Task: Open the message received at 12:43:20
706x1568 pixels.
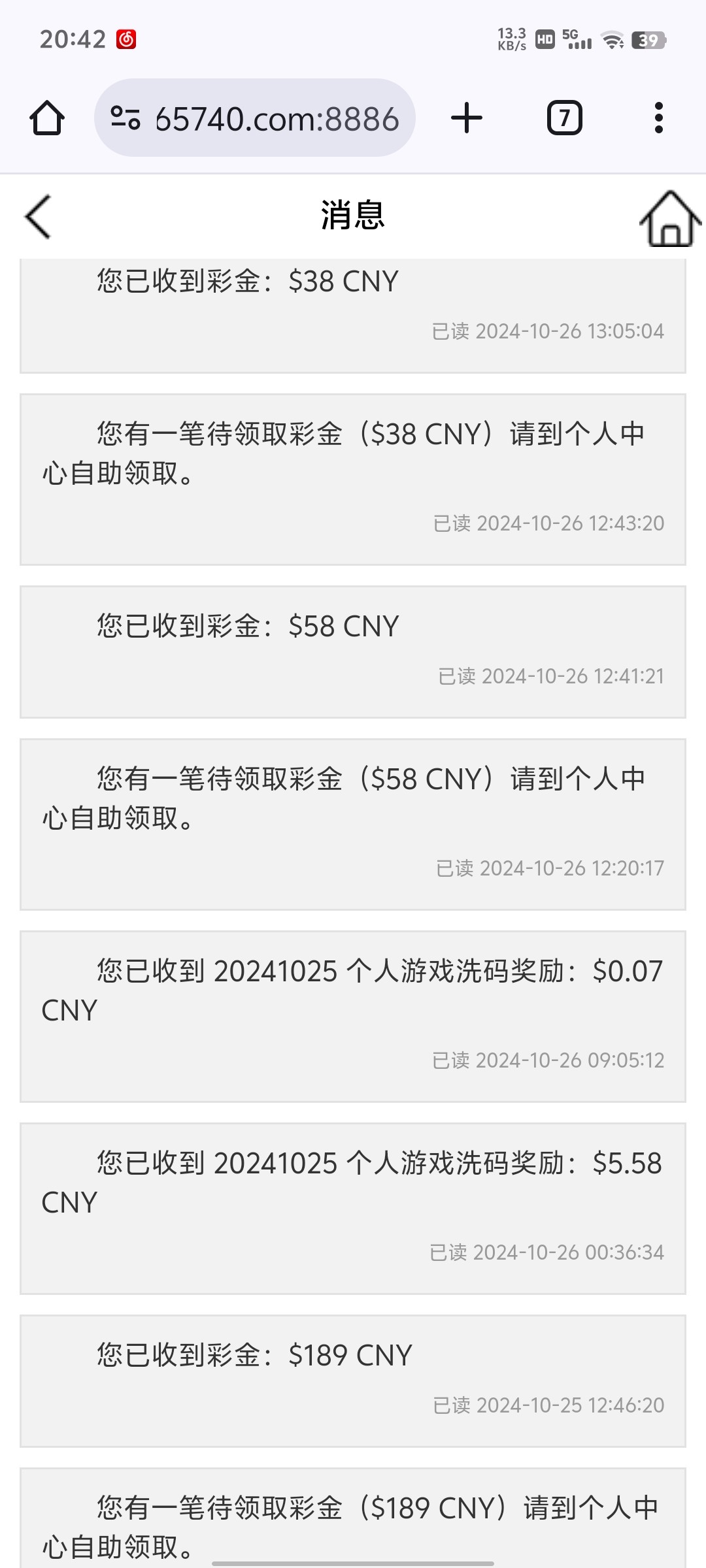Action: (x=353, y=480)
